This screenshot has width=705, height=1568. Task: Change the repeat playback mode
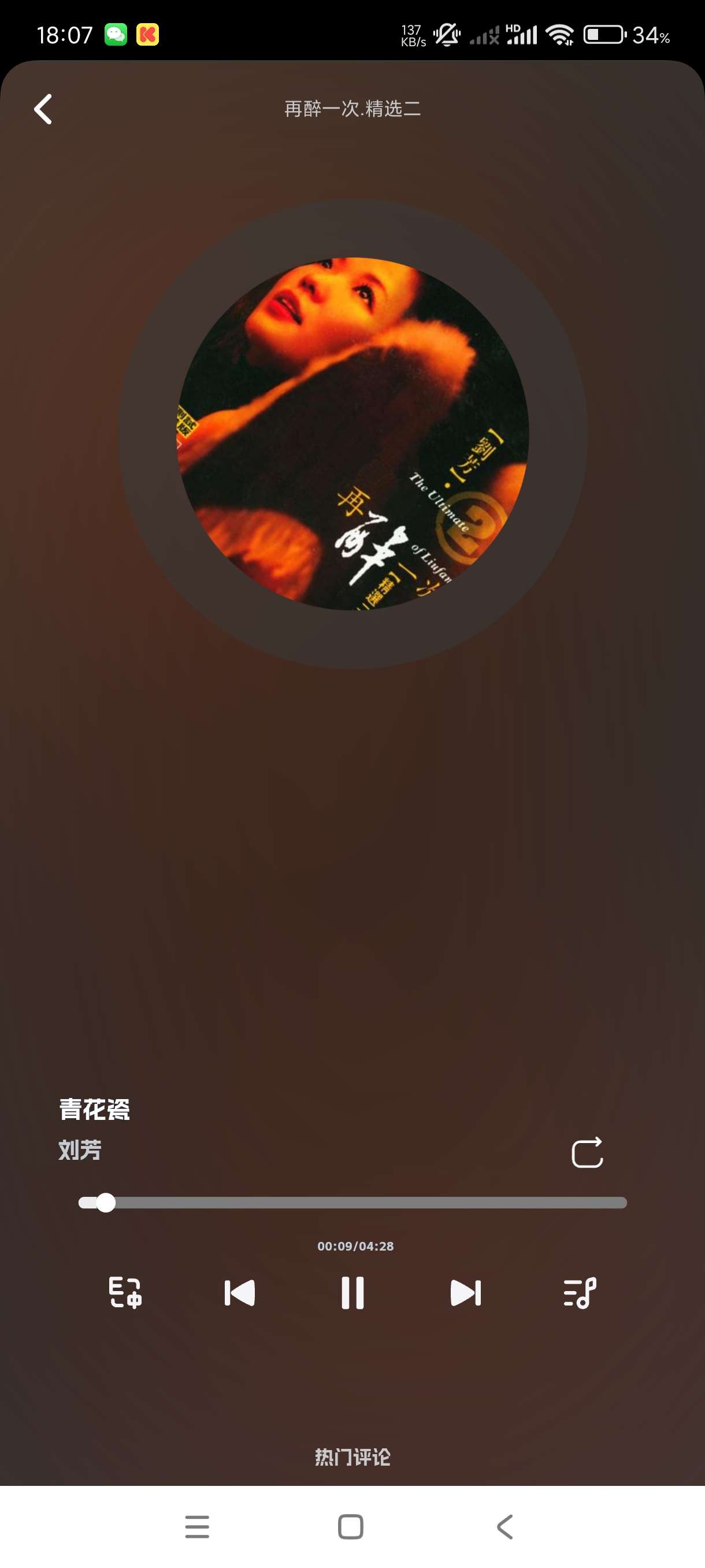[x=587, y=1152]
